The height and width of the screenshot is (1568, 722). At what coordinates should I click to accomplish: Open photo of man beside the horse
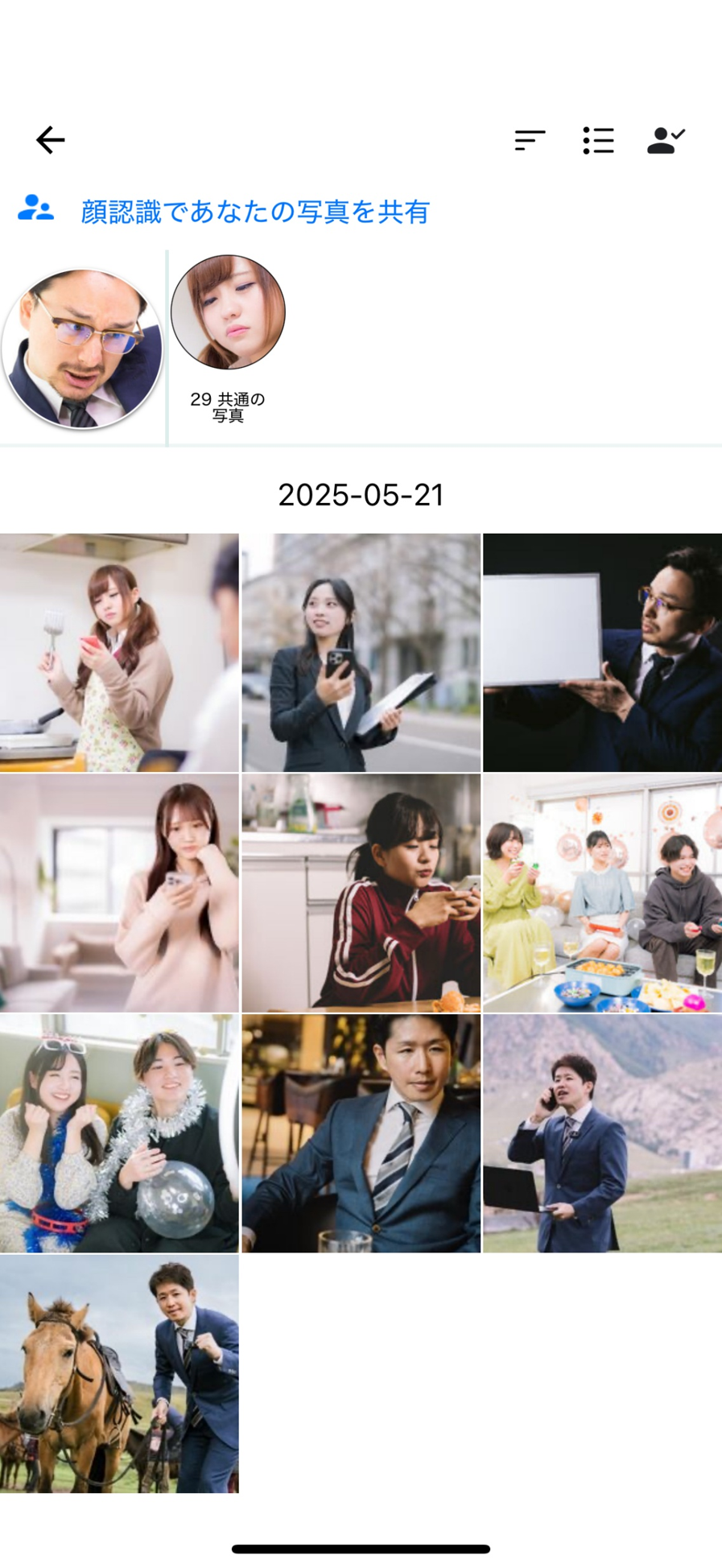pyautogui.click(x=119, y=1373)
